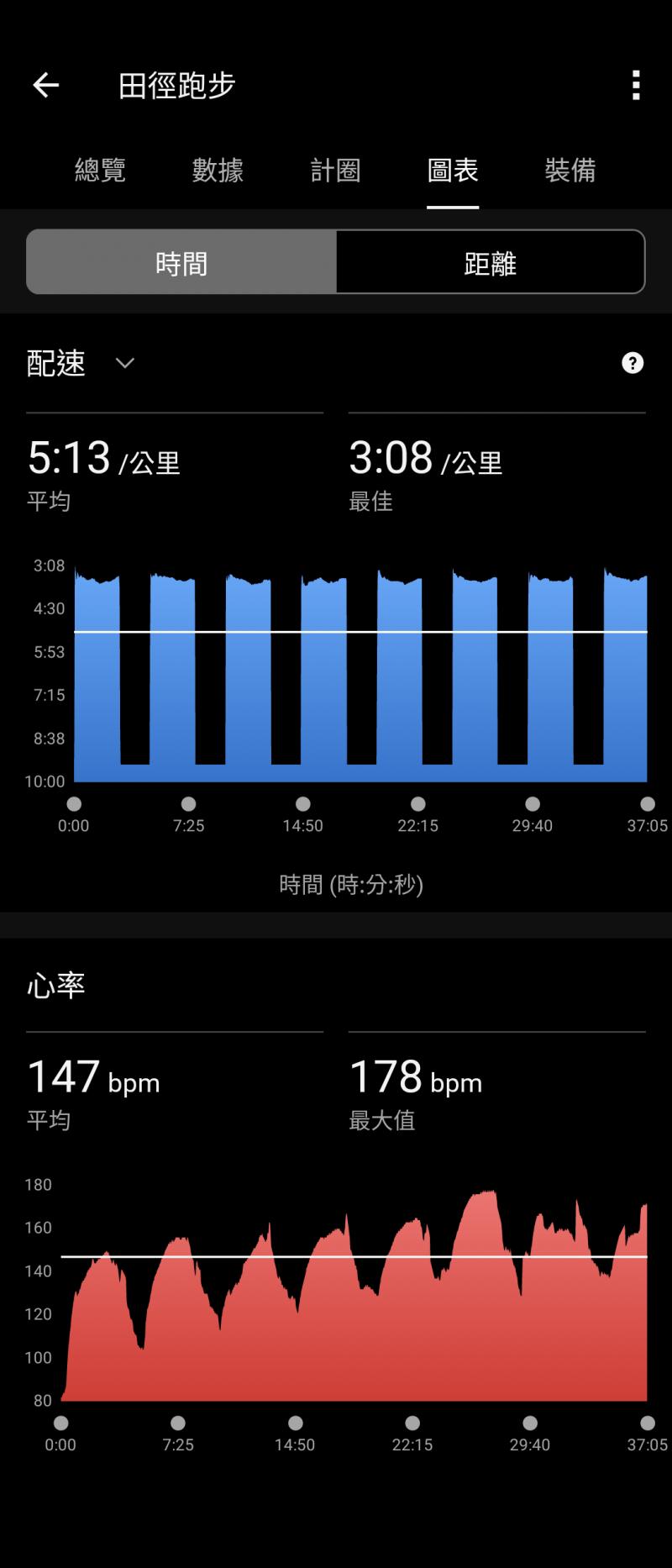This screenshot has height=1568, width=672.
Task: Select the 圖表 tab
Action: (x=453, y=171)
